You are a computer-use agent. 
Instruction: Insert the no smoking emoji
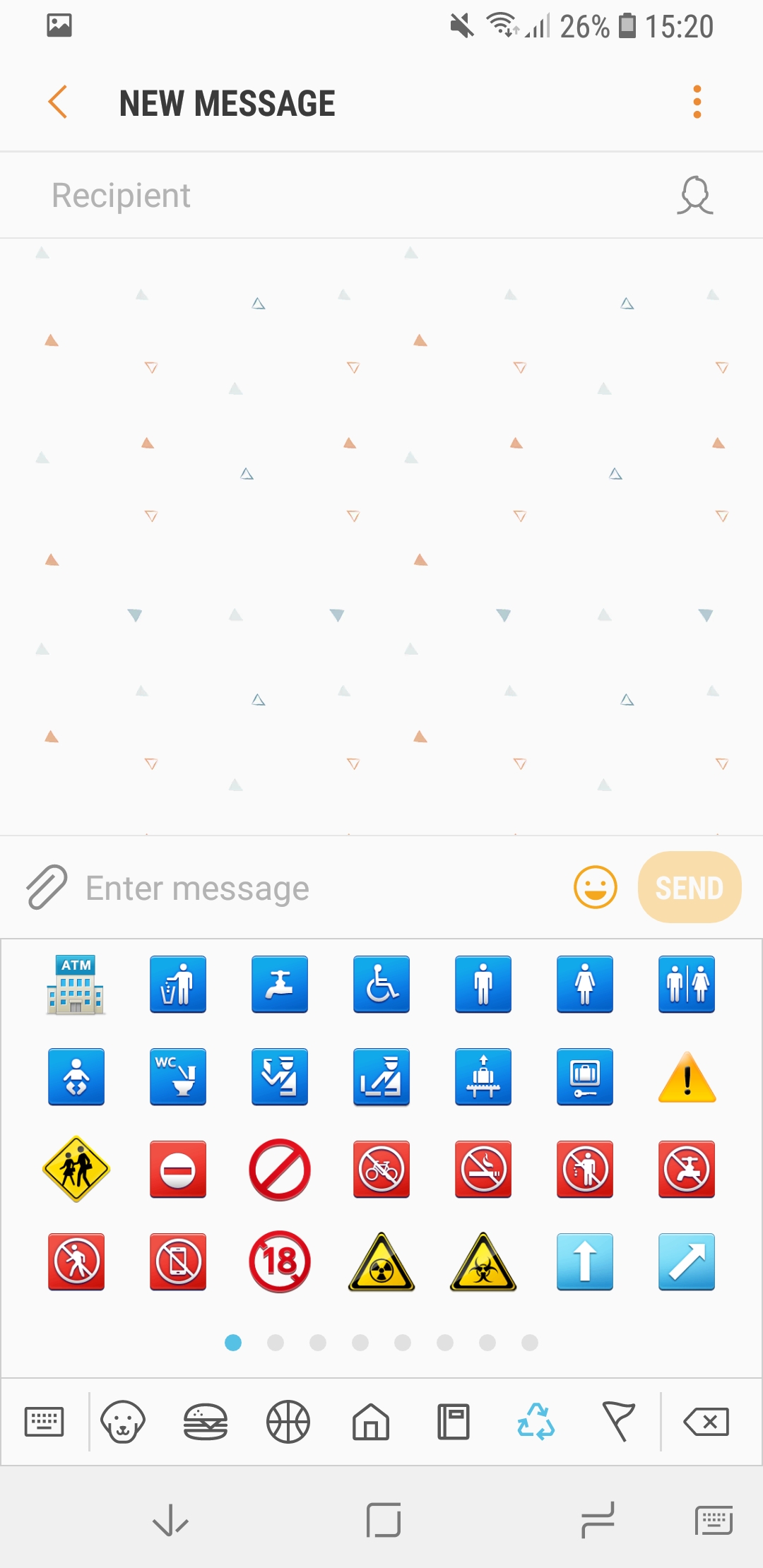tap(483, 1169)
